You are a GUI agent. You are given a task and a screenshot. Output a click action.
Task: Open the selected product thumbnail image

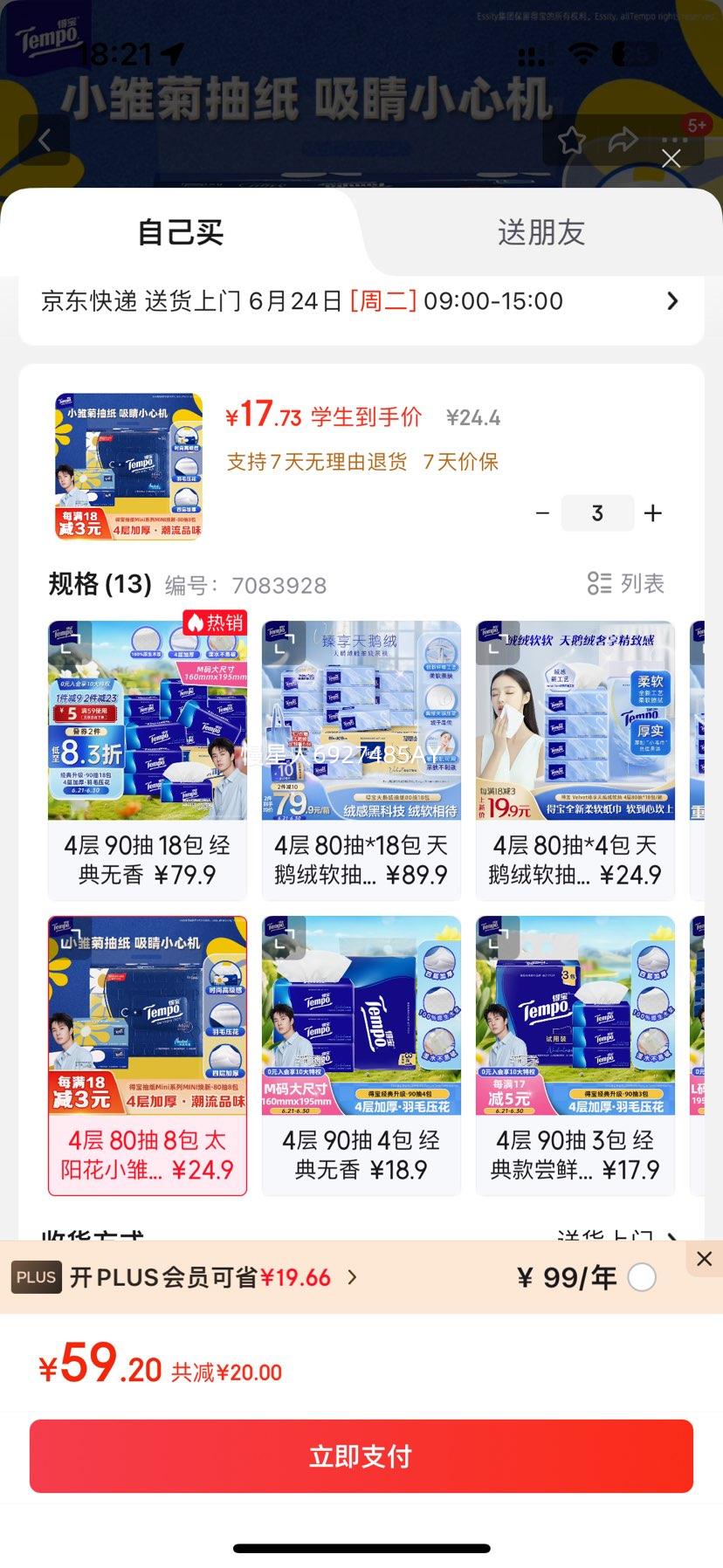(x=129, y=466)
